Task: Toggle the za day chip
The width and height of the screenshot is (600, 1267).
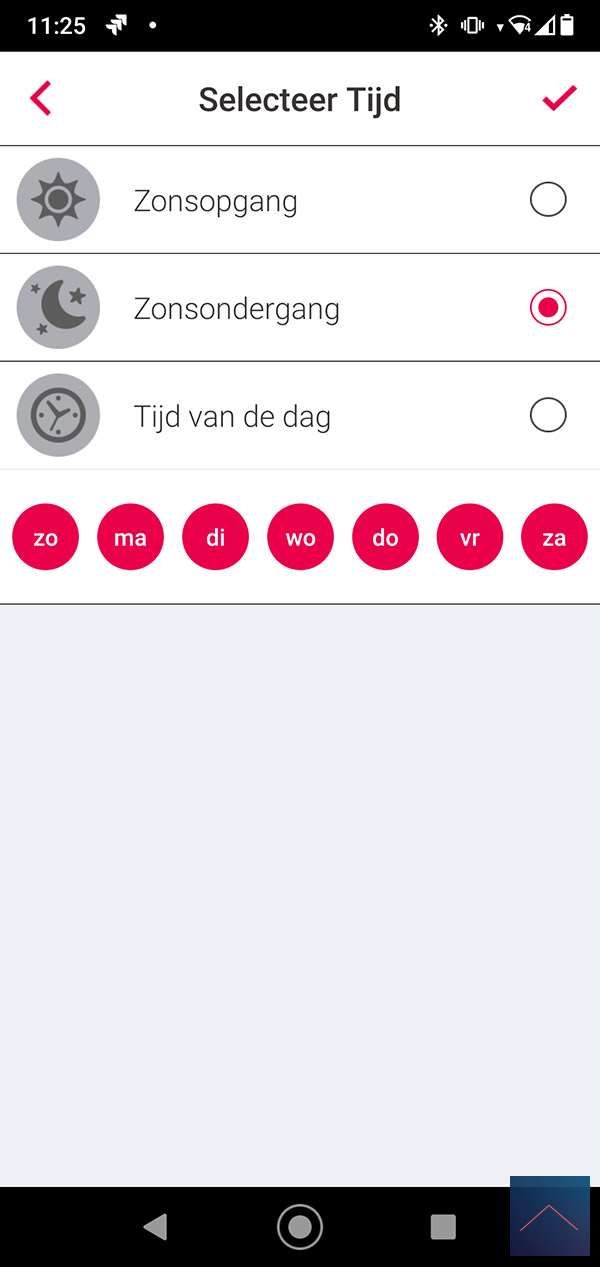Action: 554,537
